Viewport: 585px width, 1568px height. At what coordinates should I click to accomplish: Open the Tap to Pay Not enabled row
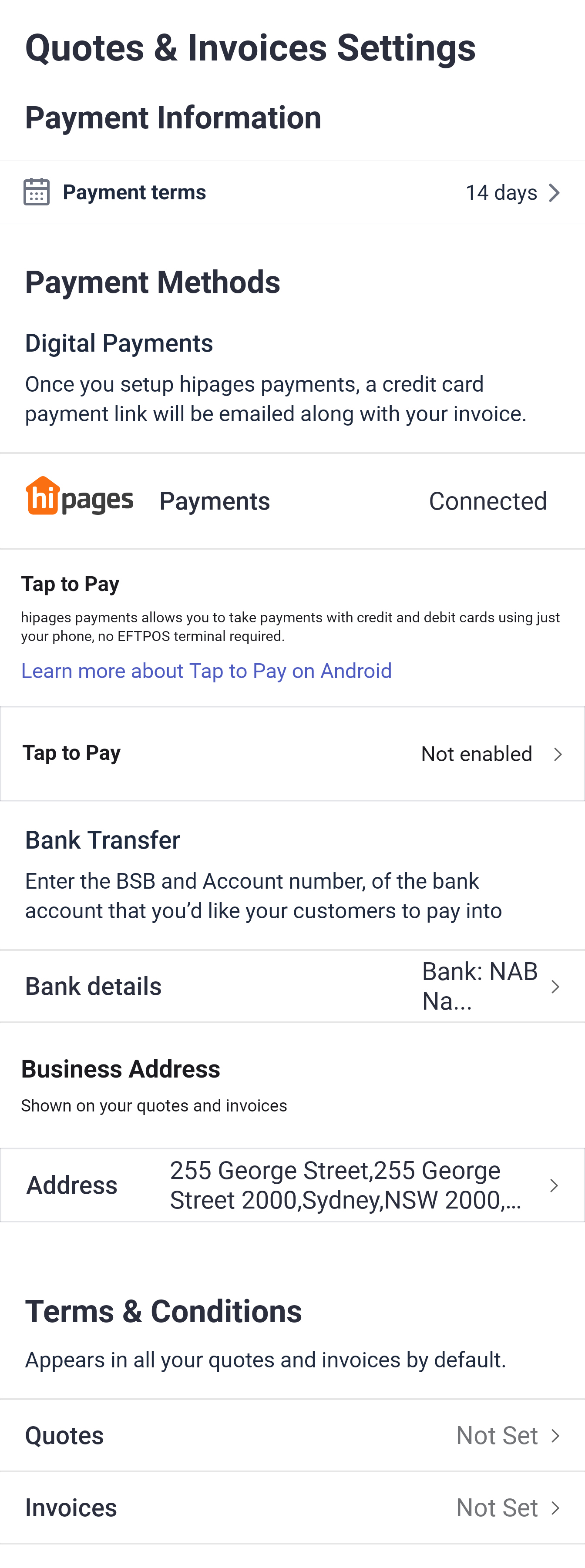pos(292,754)
